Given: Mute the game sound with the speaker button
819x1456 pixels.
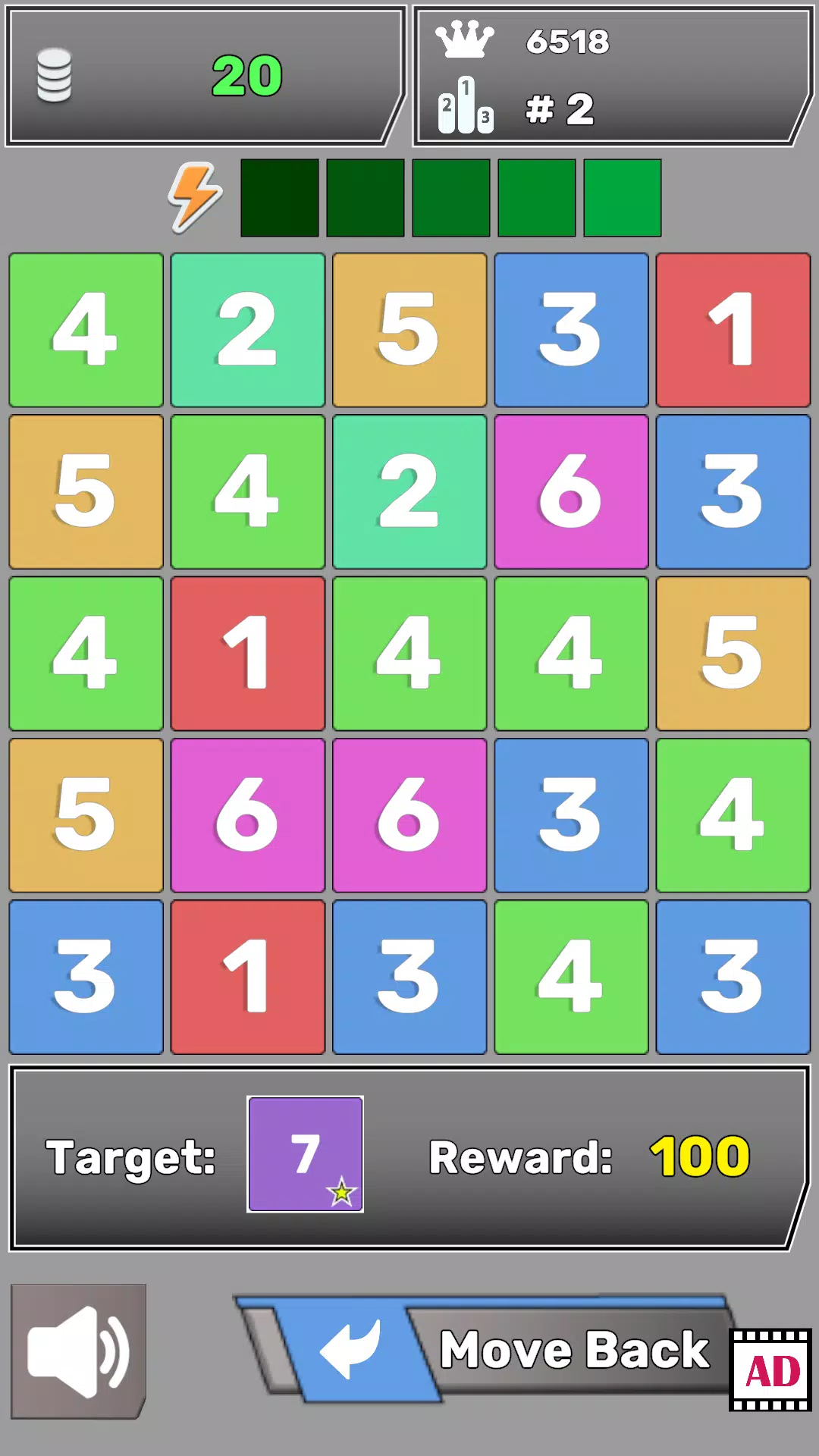Looking at the screenshot, I should 79,1351.
